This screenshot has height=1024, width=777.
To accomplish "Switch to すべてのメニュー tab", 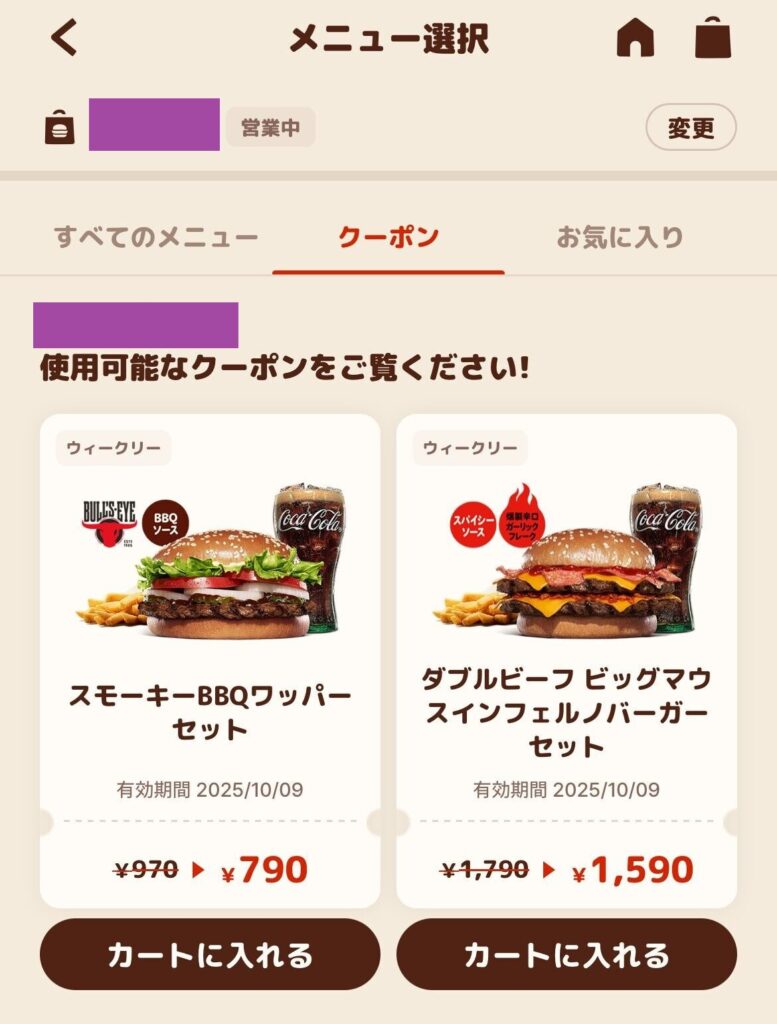I will tap(156, 237).
